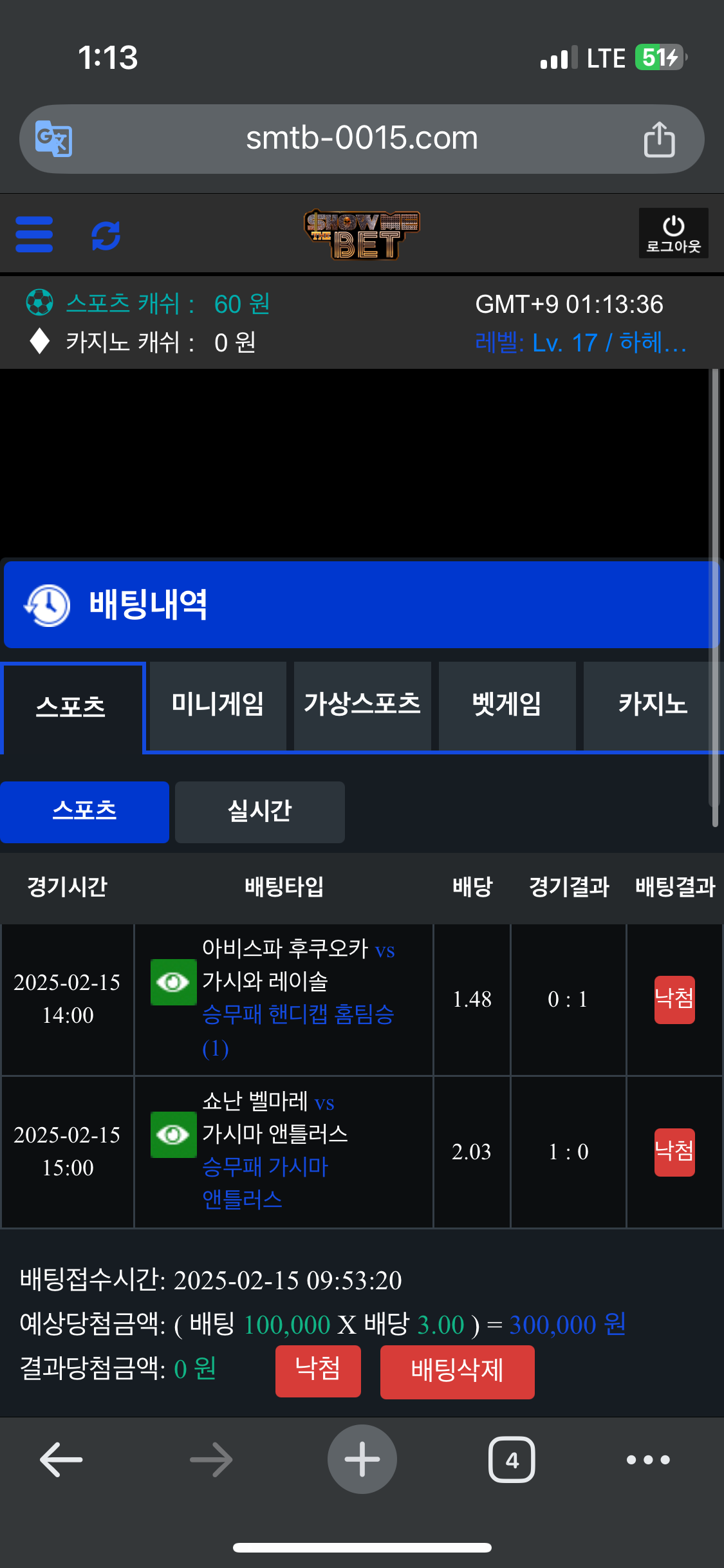View details of 아비스파 후쿠오카 match
The height and width of the screenshot is (1568, 724).
(173, 982)
